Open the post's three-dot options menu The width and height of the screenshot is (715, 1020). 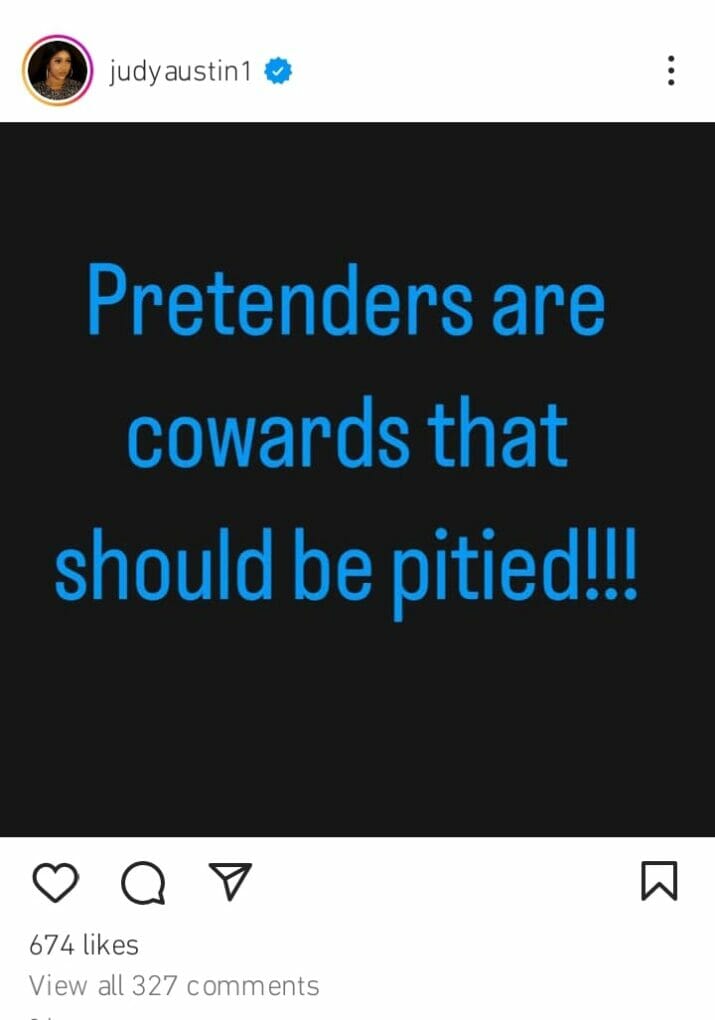pos(671,71)
